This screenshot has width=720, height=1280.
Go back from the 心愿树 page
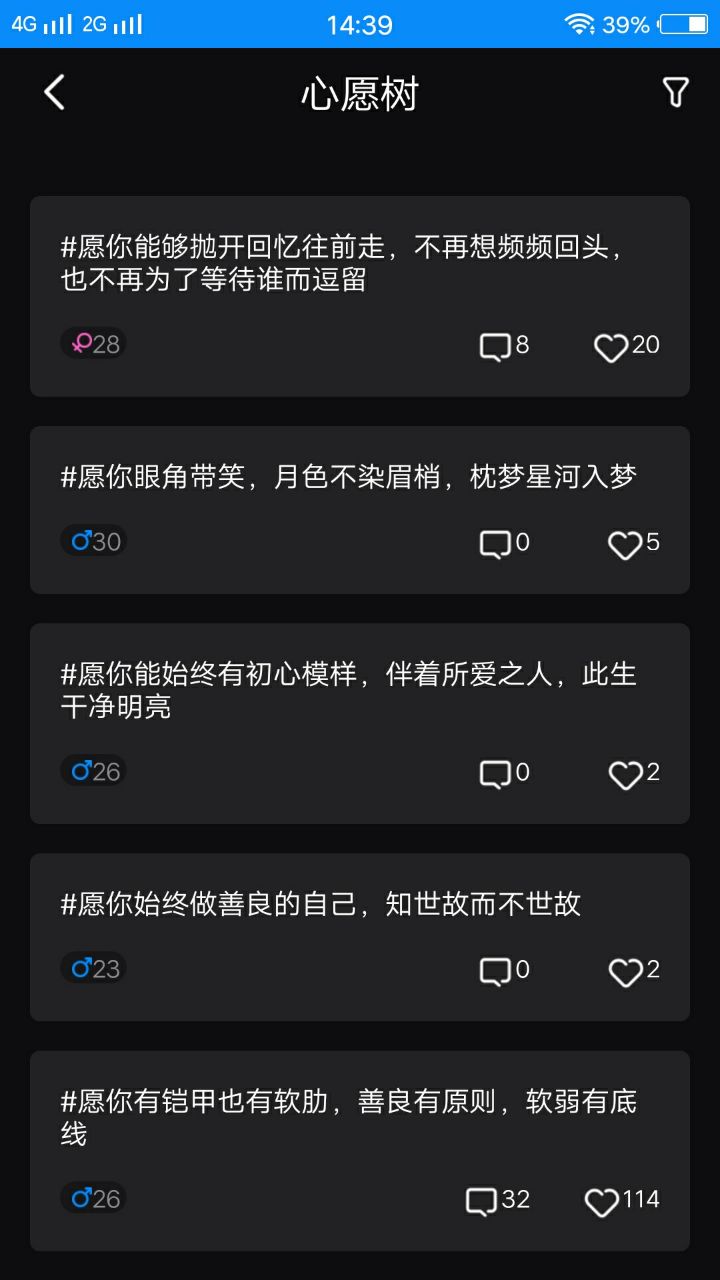tap(55, 93)
